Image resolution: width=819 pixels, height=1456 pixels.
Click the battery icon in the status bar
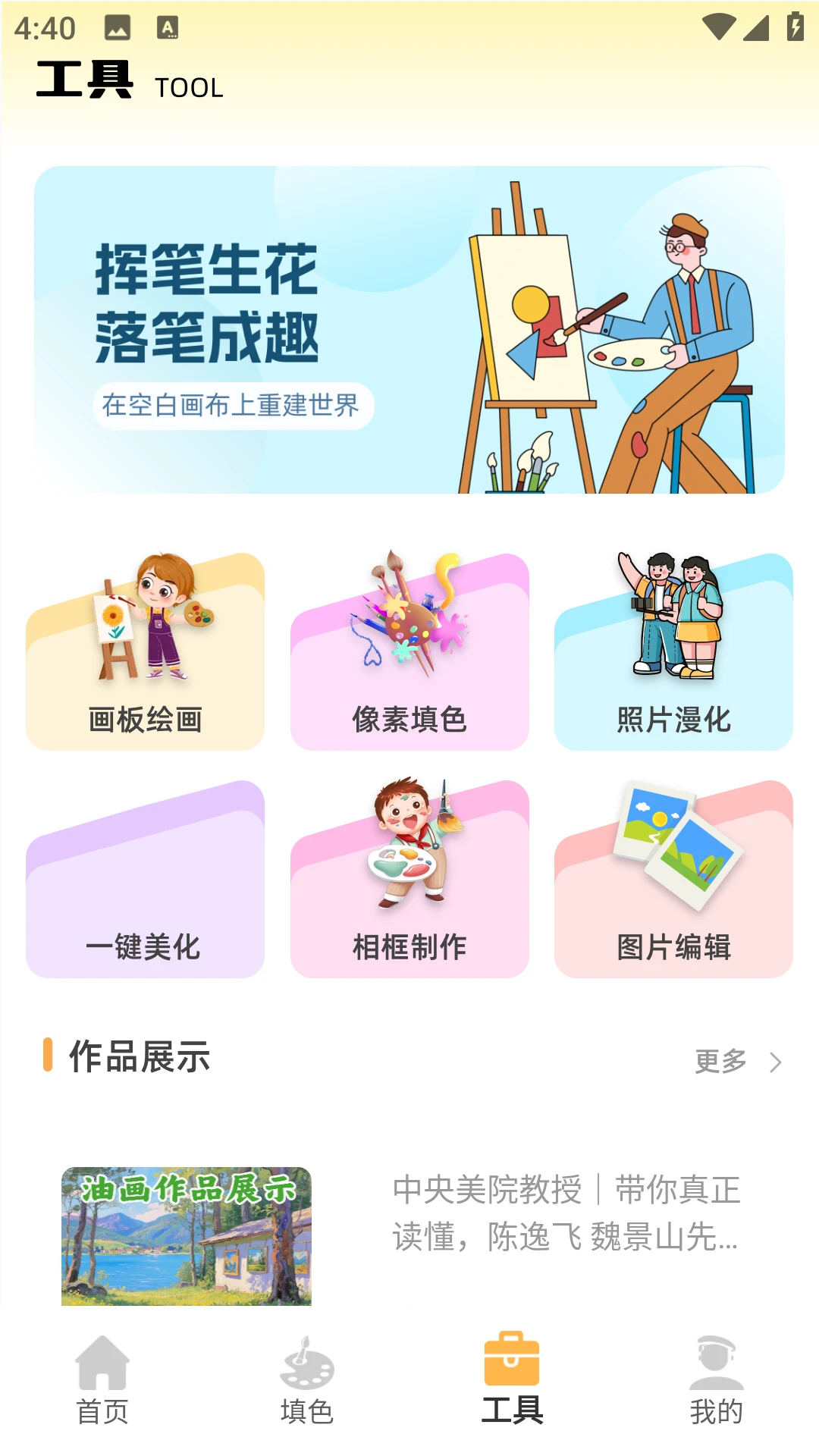point(791,26)
